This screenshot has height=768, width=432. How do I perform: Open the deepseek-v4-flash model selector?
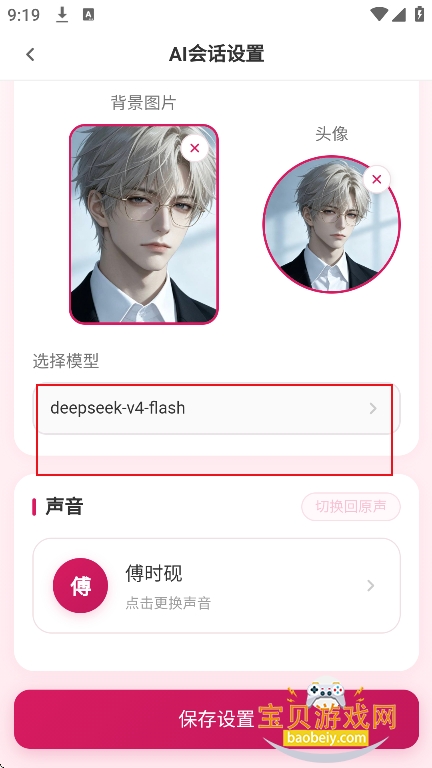216,408
